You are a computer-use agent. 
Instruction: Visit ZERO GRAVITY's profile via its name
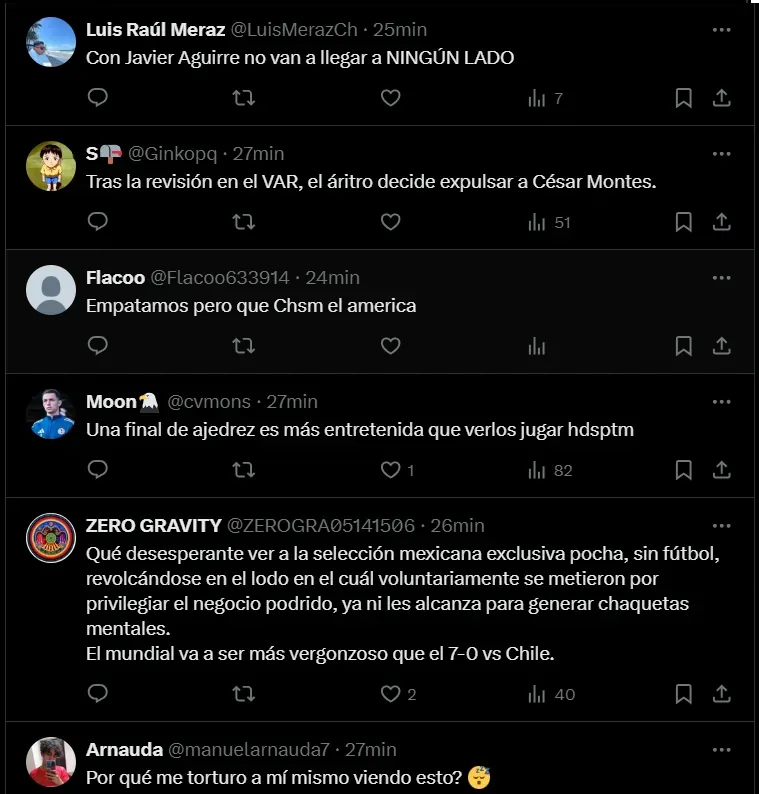pos(154,525)
